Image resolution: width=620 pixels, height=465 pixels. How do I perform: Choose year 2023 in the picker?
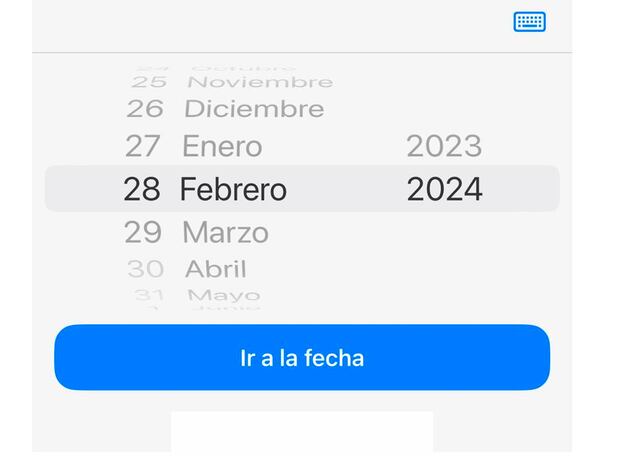[x=444, y=146]
